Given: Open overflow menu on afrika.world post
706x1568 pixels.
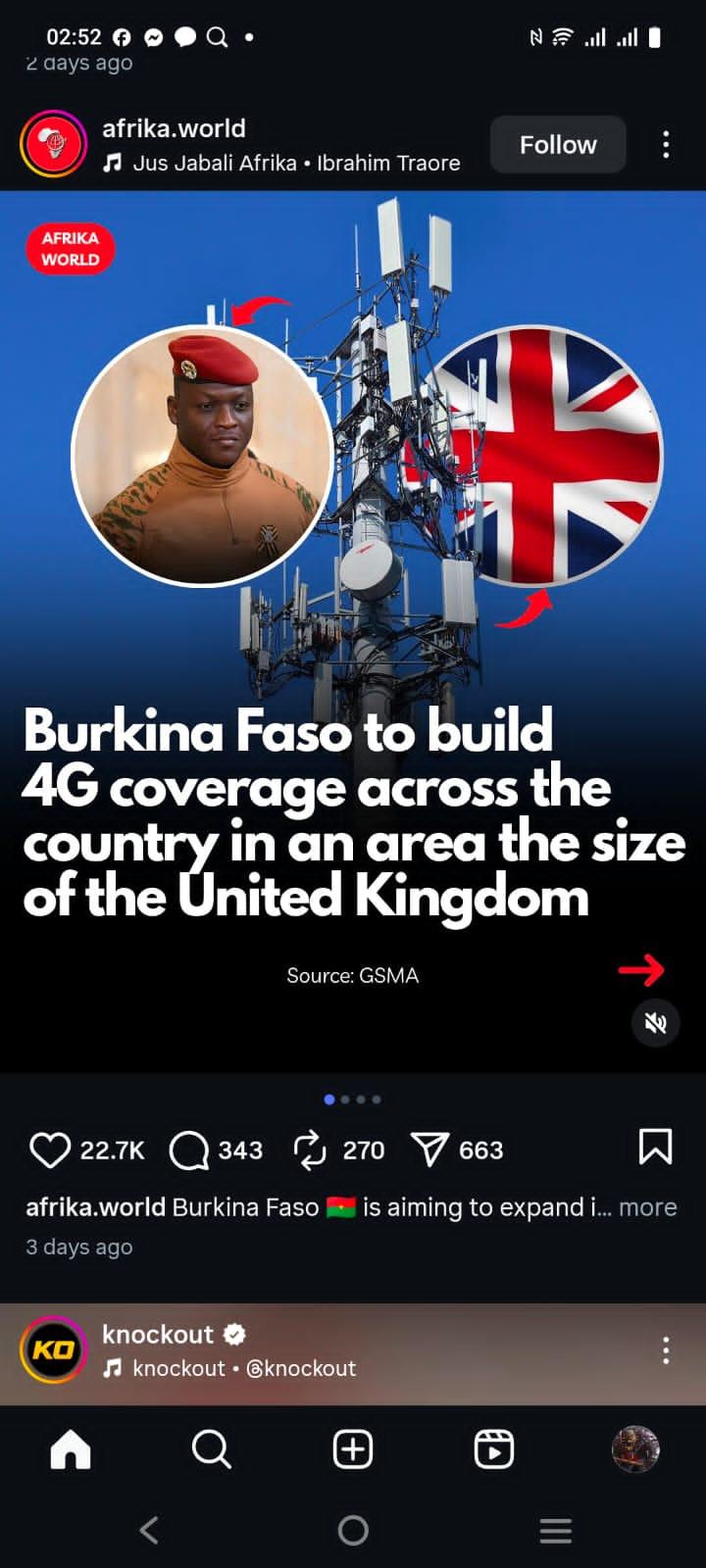Looking at the screenshot, I should click(666, 145).
